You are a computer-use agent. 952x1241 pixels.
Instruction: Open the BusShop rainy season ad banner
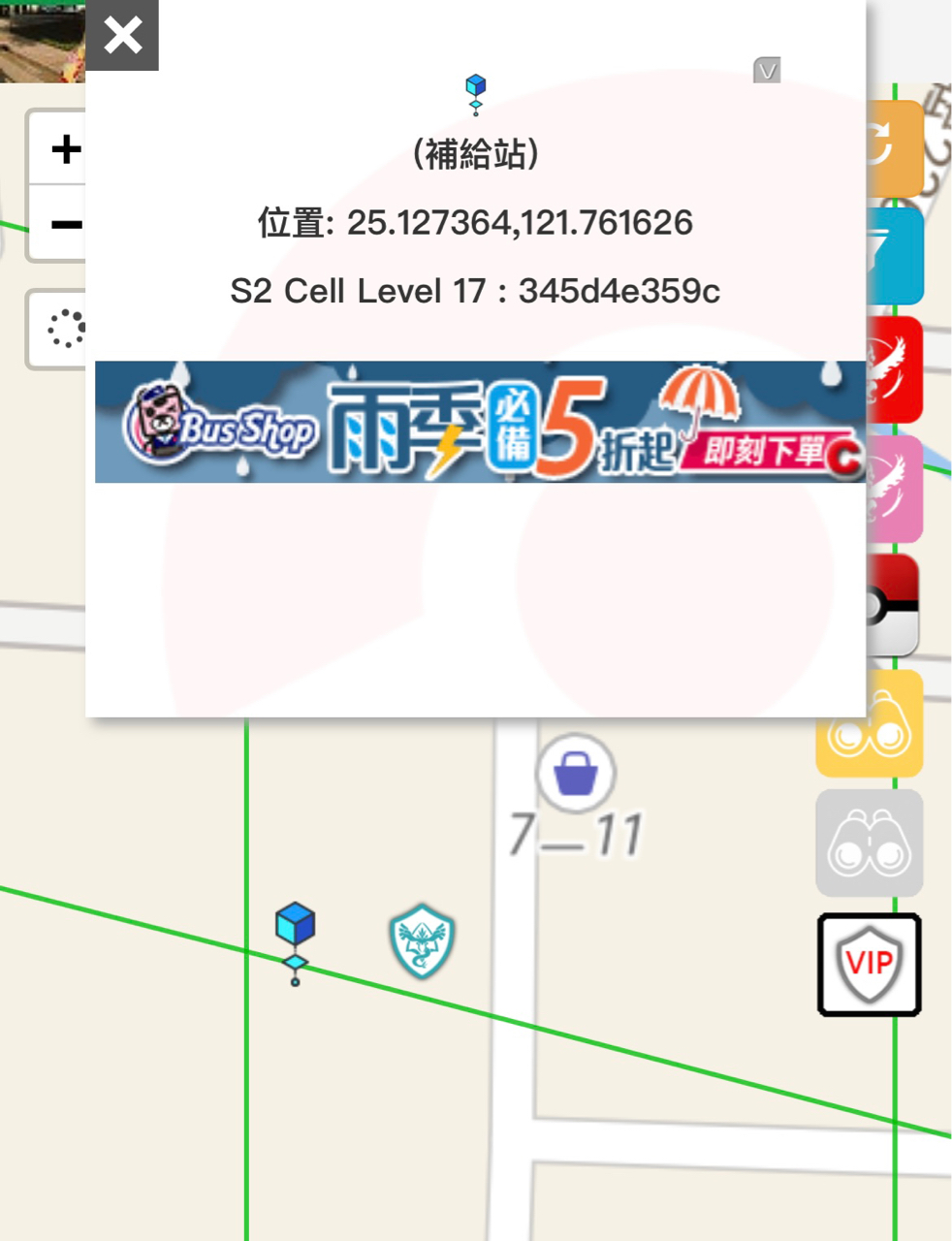480,422
